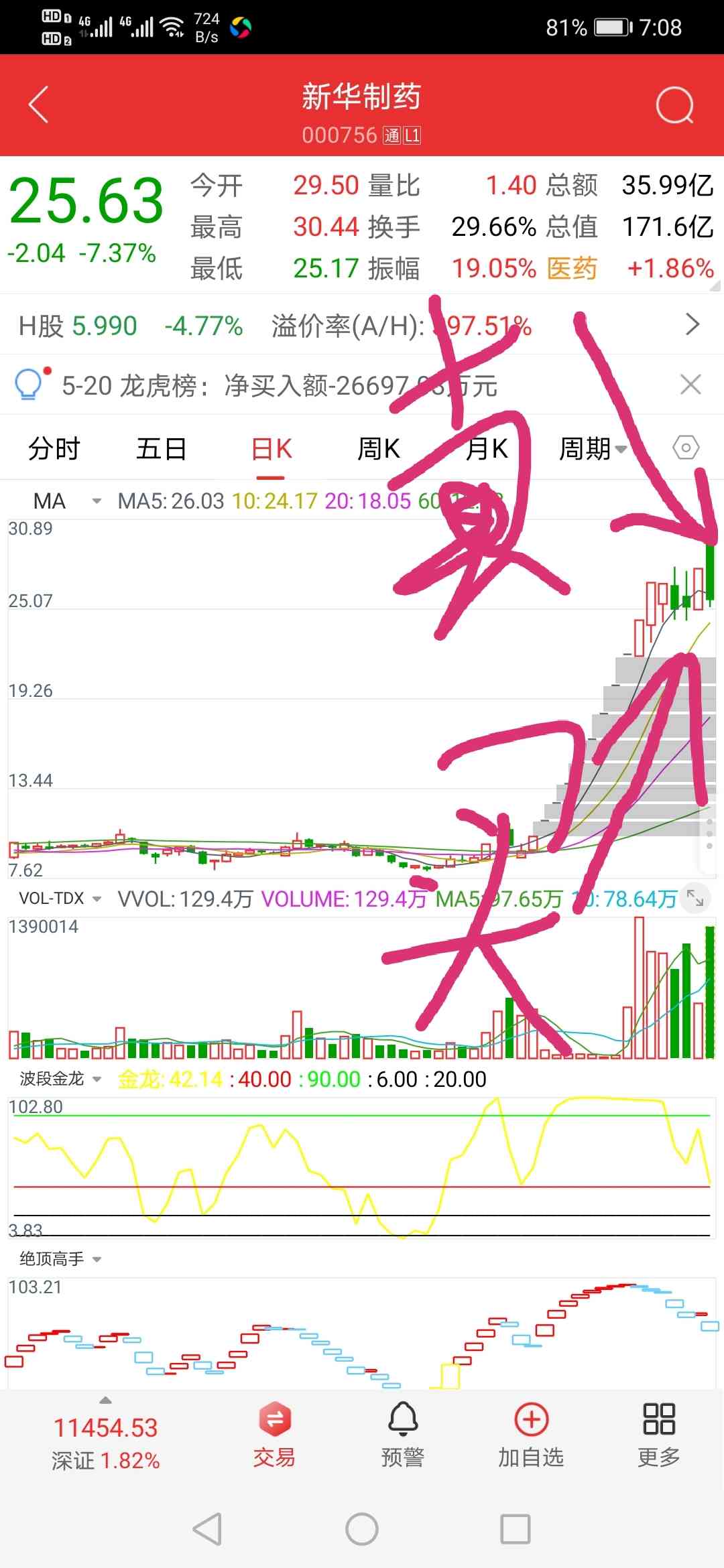Screen dimensions: 724x1568
Task: Tap the back arrow to exit 新华制药 page
Action: [x=37, y=104]
